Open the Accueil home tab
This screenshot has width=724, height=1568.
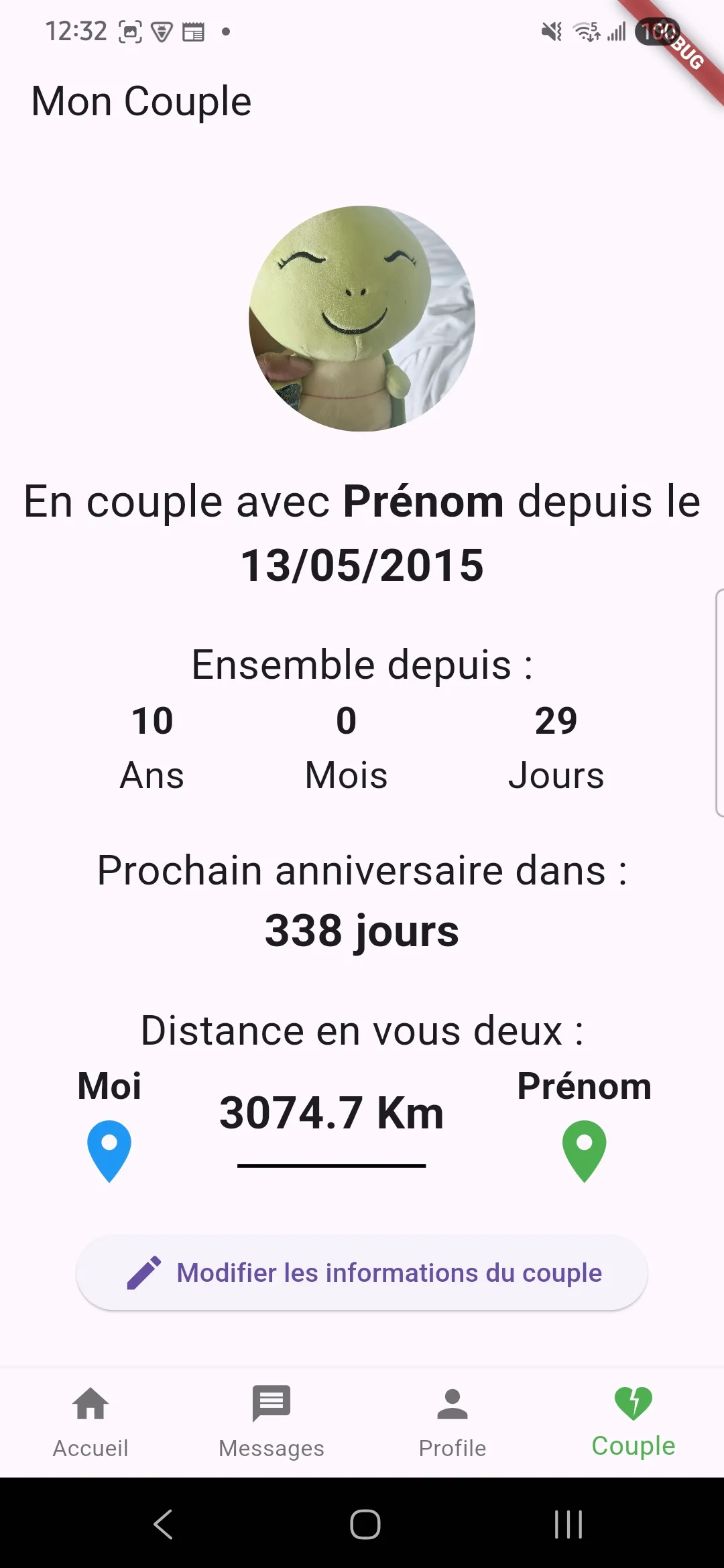coord(90,1421)
